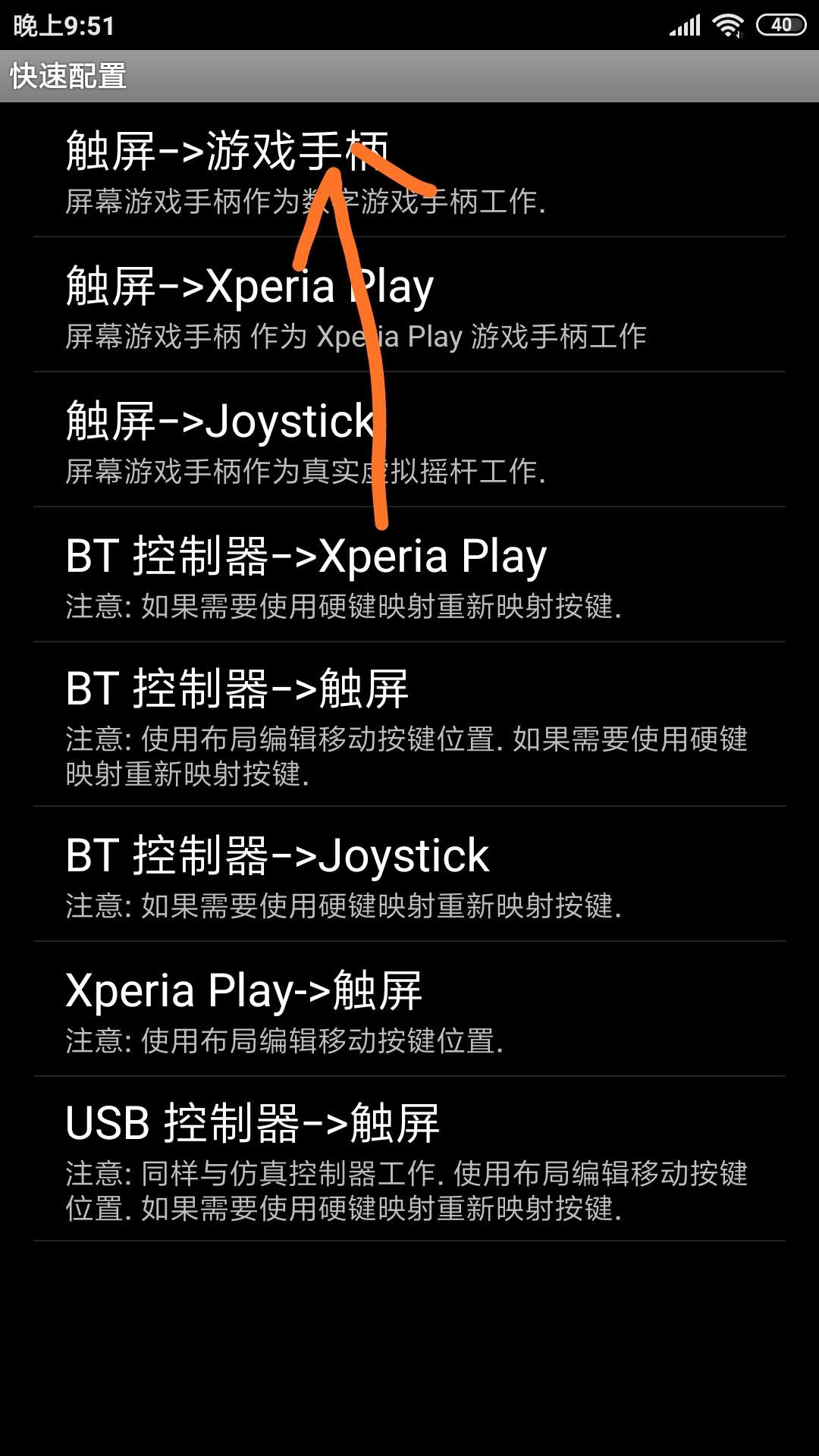The height and width of the screenshot is (1456, 819).
Task: Open the Xperia Play->触屏 option
Action: click(x=409, y=1009)
